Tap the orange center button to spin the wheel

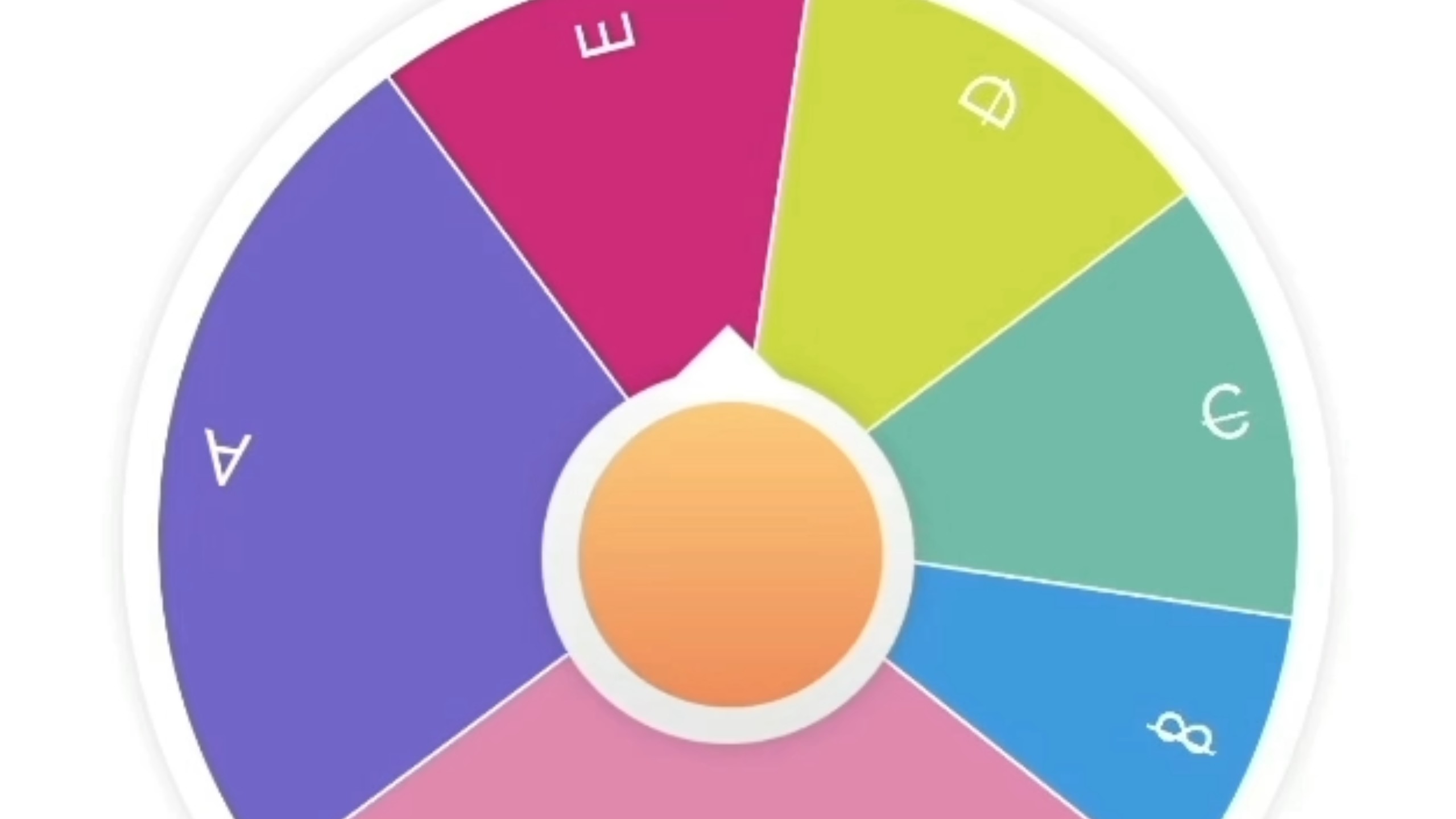click(730, 555)
